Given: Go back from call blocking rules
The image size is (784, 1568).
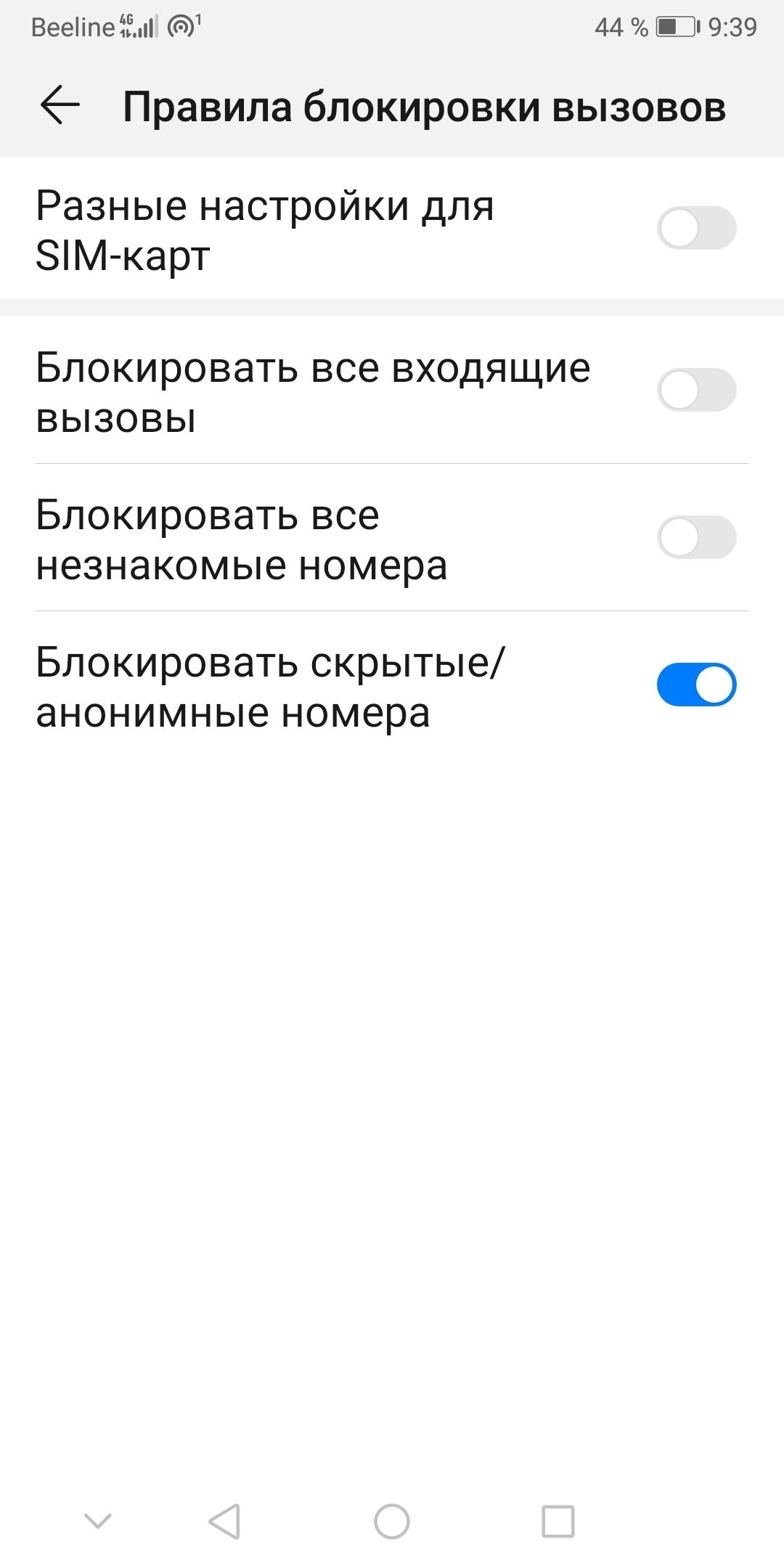Looking at the screenshot, I should pos(60,105).
